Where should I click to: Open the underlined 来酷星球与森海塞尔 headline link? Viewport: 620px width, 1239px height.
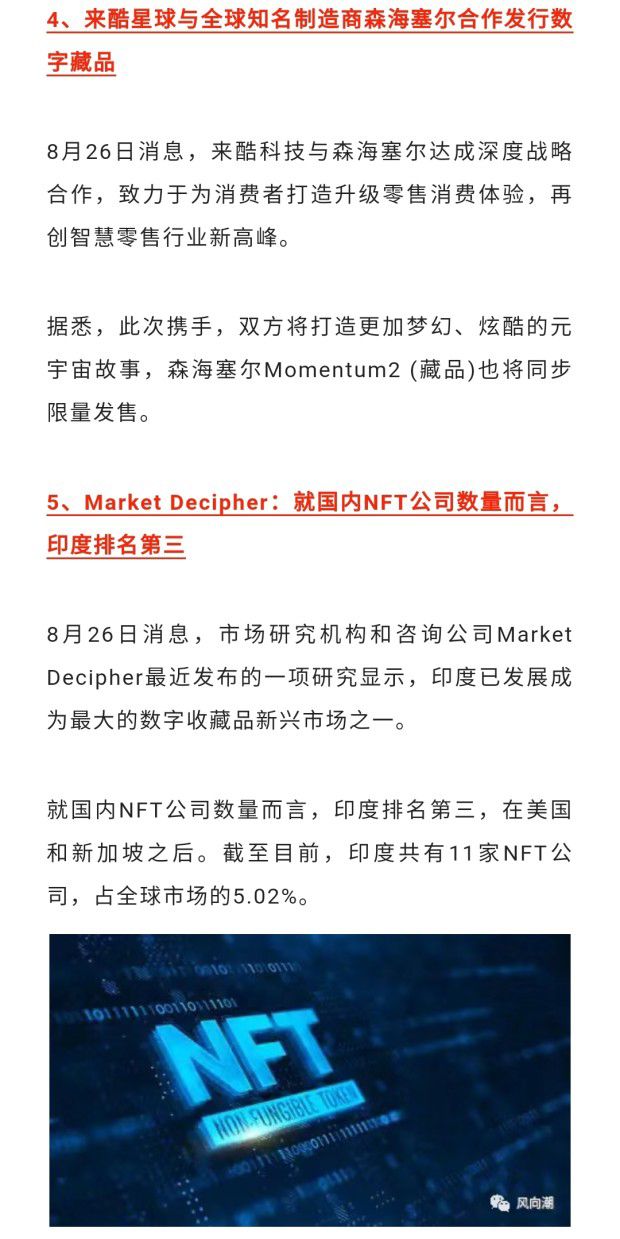pos(310,40)
